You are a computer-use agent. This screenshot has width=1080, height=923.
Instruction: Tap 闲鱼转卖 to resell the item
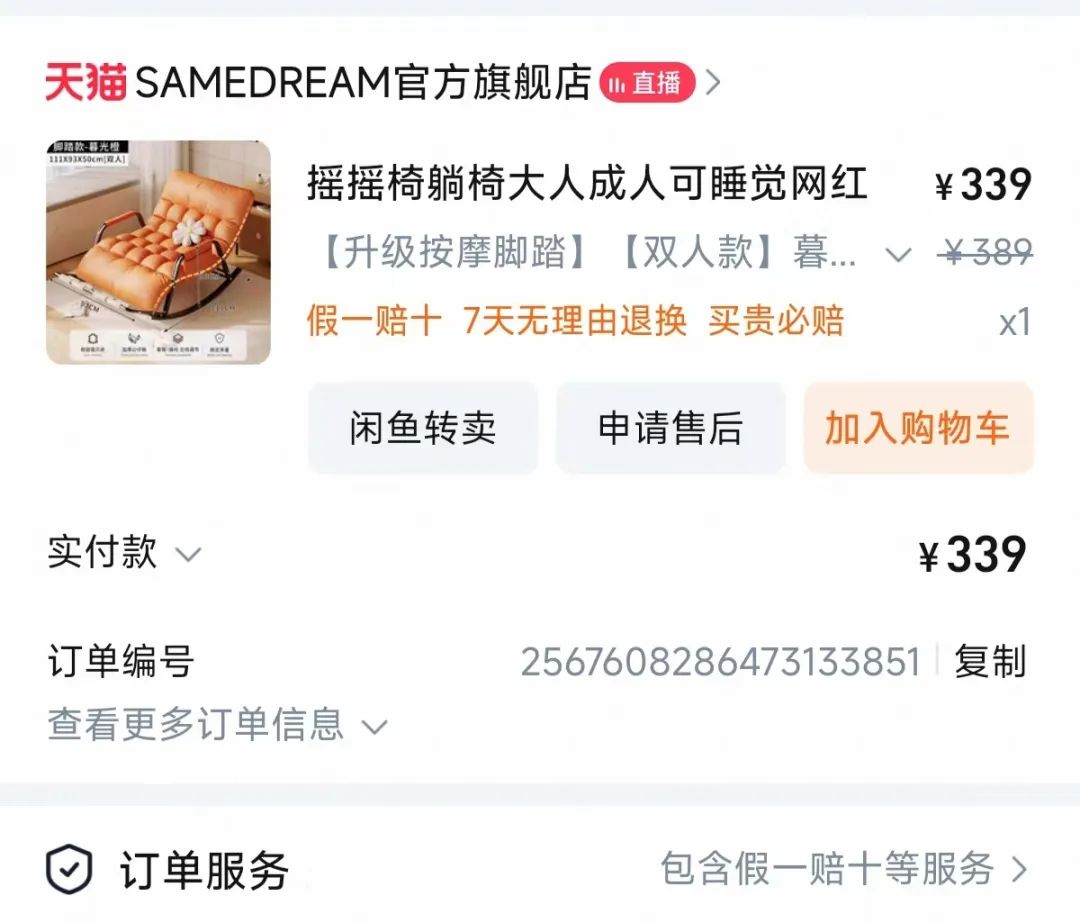[x=422, y=428]
